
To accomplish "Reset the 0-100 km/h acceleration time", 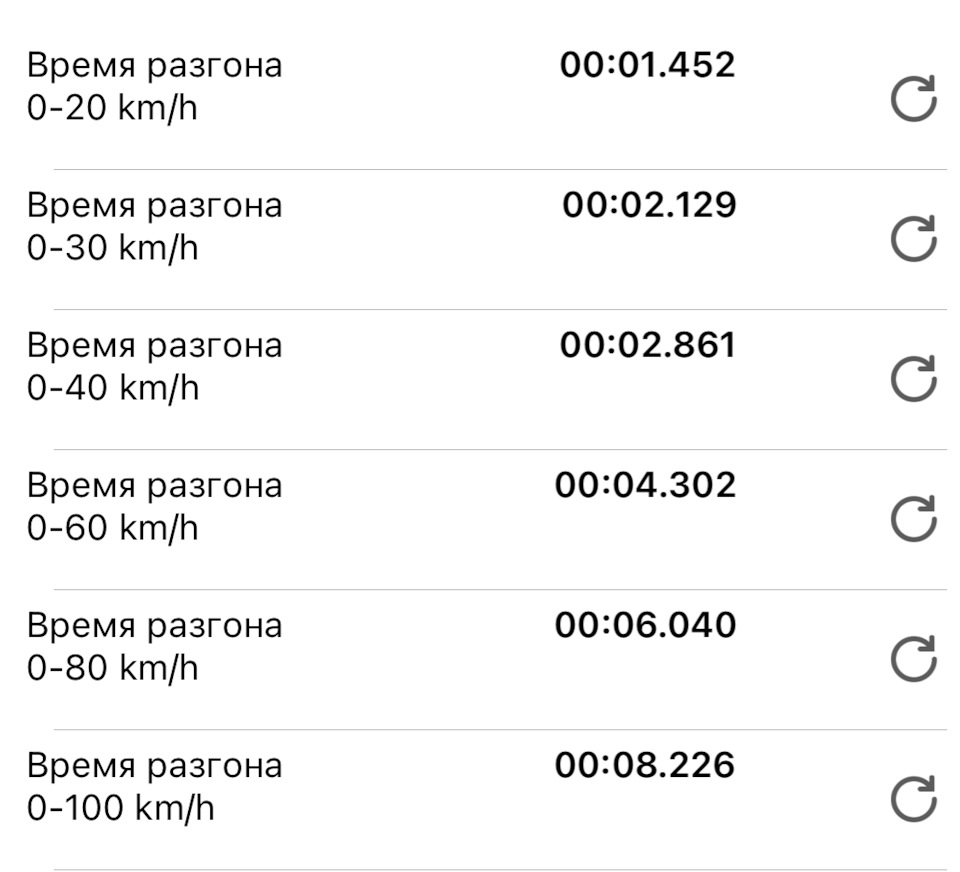I will pyautogui.click(x=913, y=800).
